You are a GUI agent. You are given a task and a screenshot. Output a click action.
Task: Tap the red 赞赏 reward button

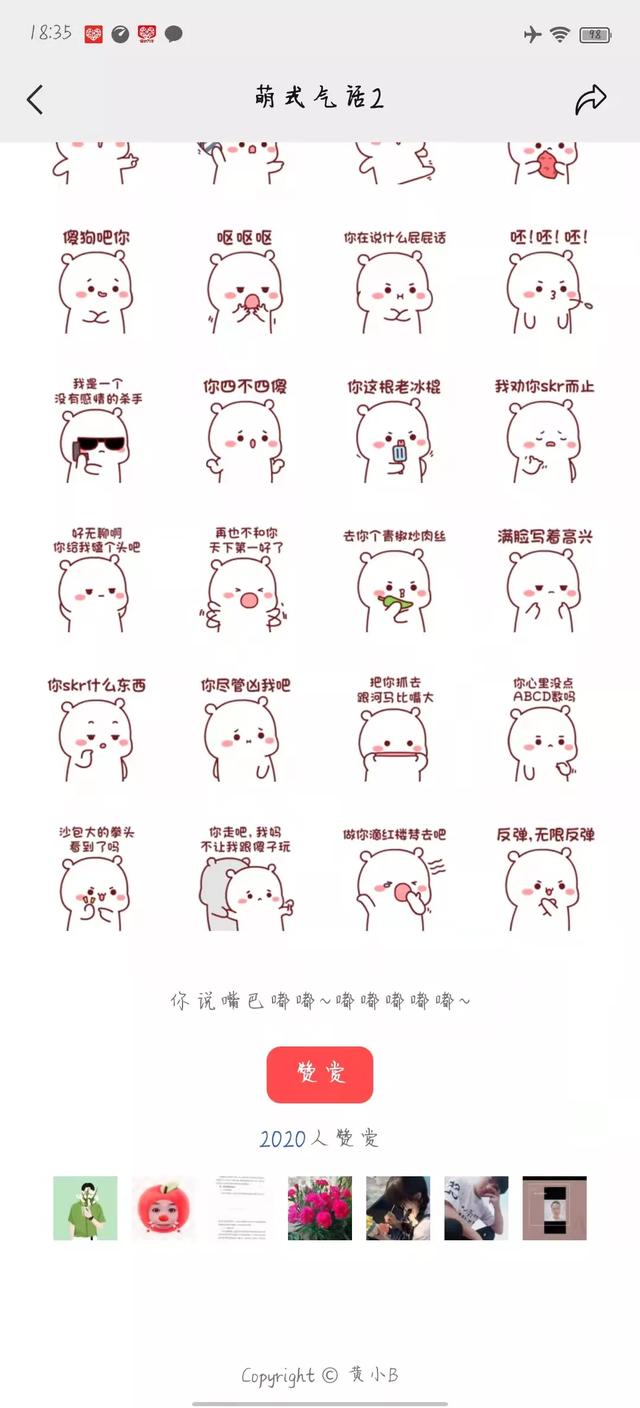320,1074
